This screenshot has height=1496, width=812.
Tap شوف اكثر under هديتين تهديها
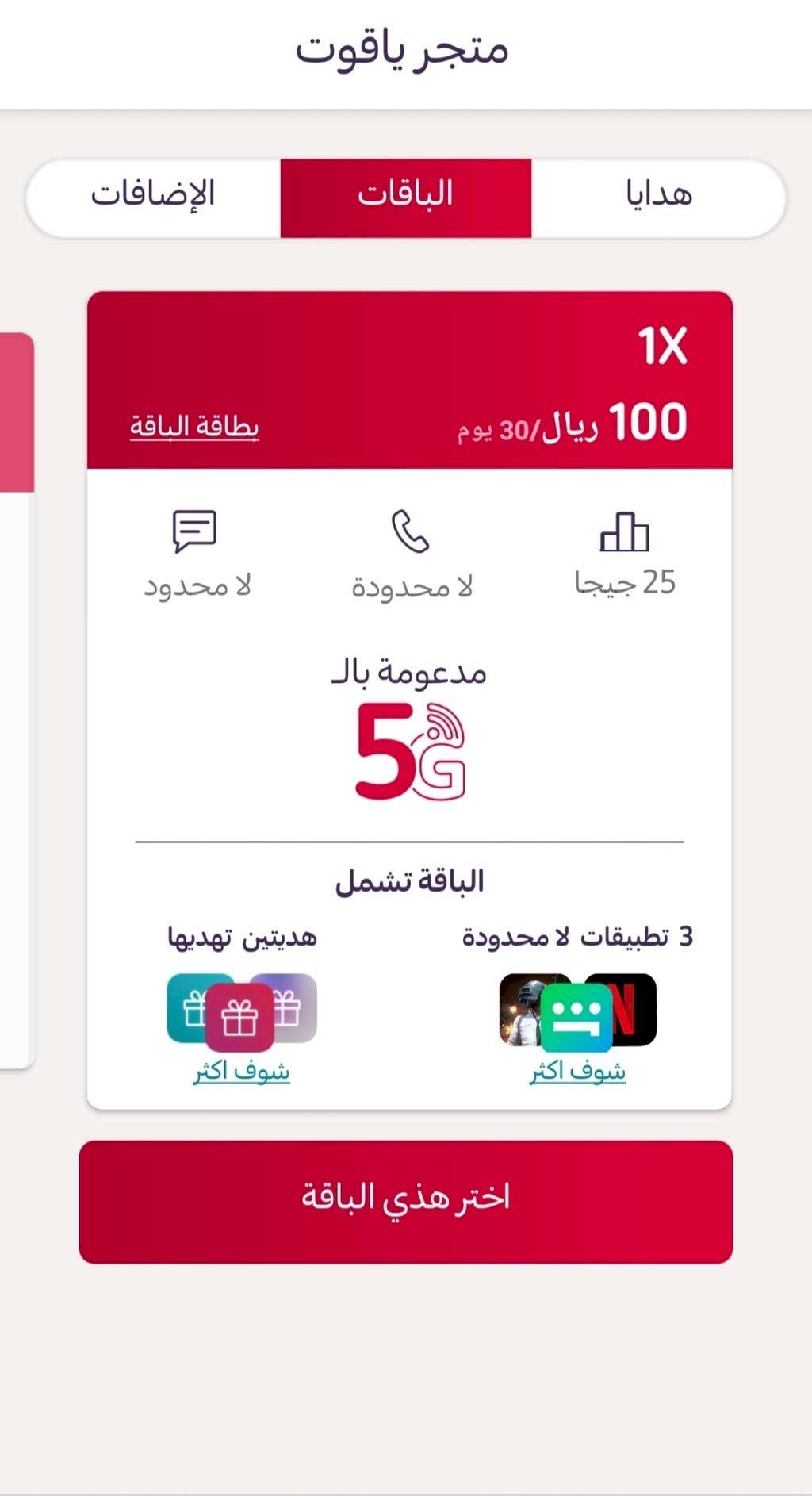[x=242, y=1072]
